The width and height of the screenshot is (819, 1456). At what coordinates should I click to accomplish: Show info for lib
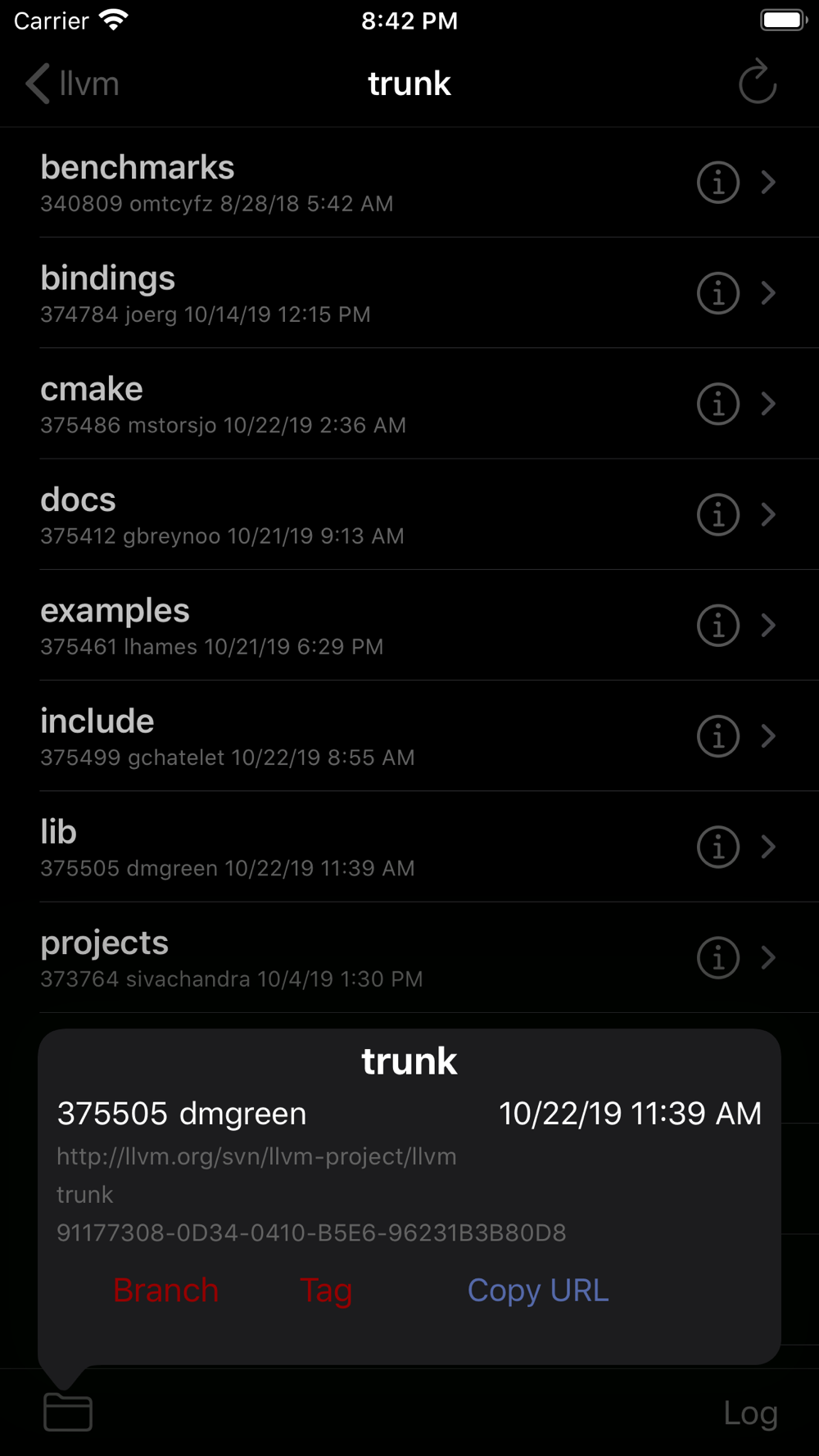point(718,847)
